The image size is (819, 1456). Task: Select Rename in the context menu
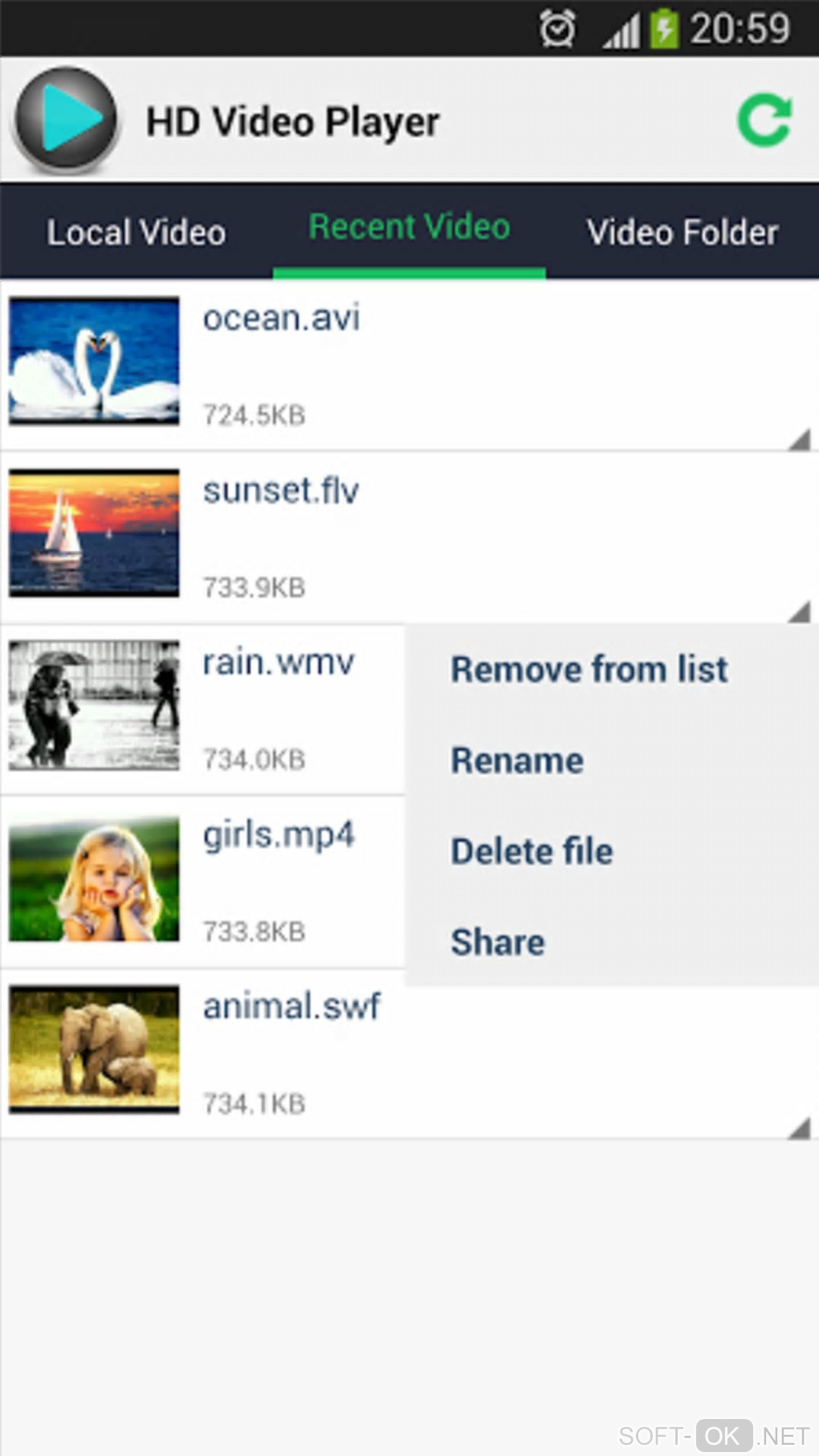[x=517, y=761]
